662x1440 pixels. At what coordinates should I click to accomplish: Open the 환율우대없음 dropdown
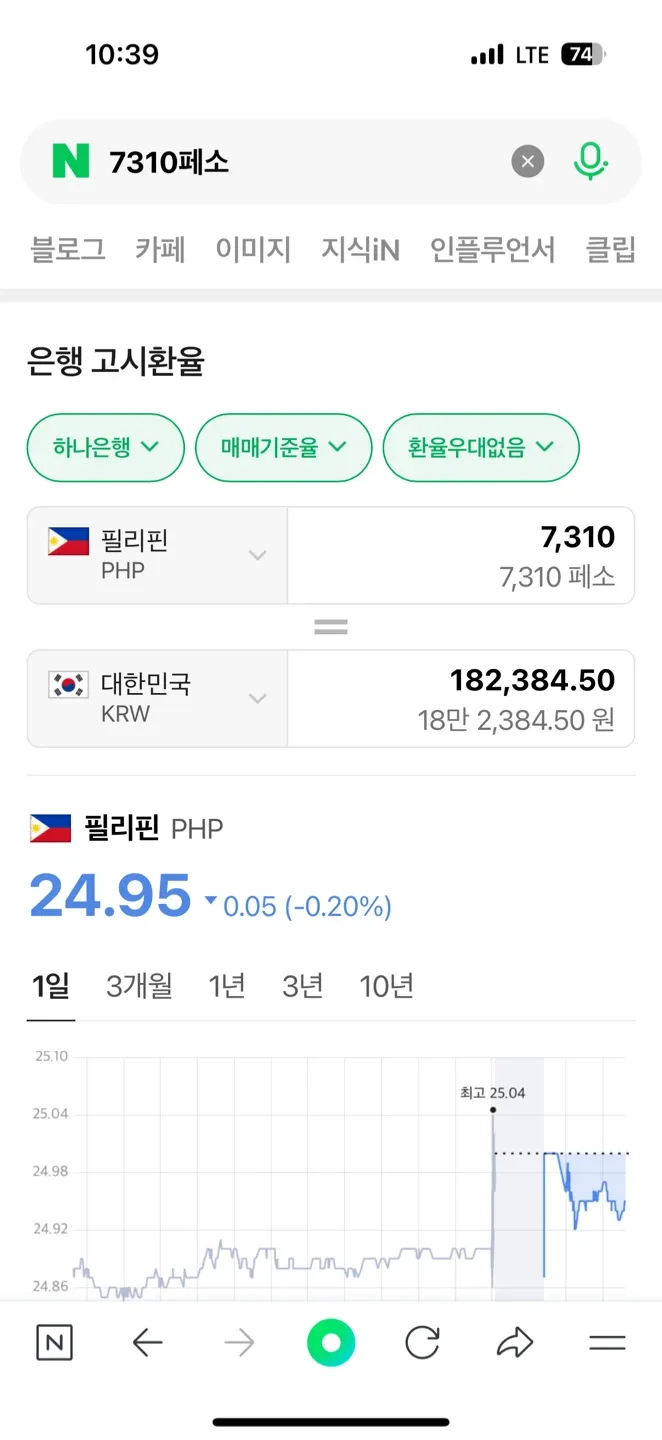(x=480, y=447)
